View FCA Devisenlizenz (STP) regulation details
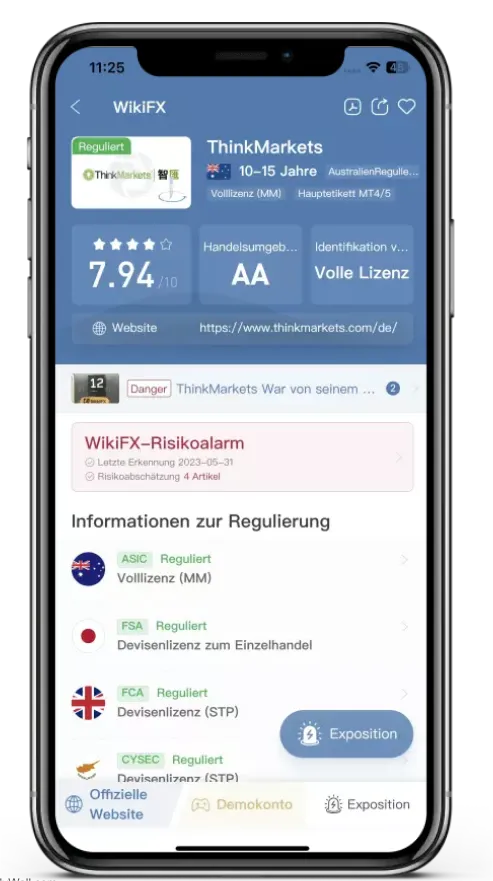This screenshot has width=493, height=881. coord(241,702)
